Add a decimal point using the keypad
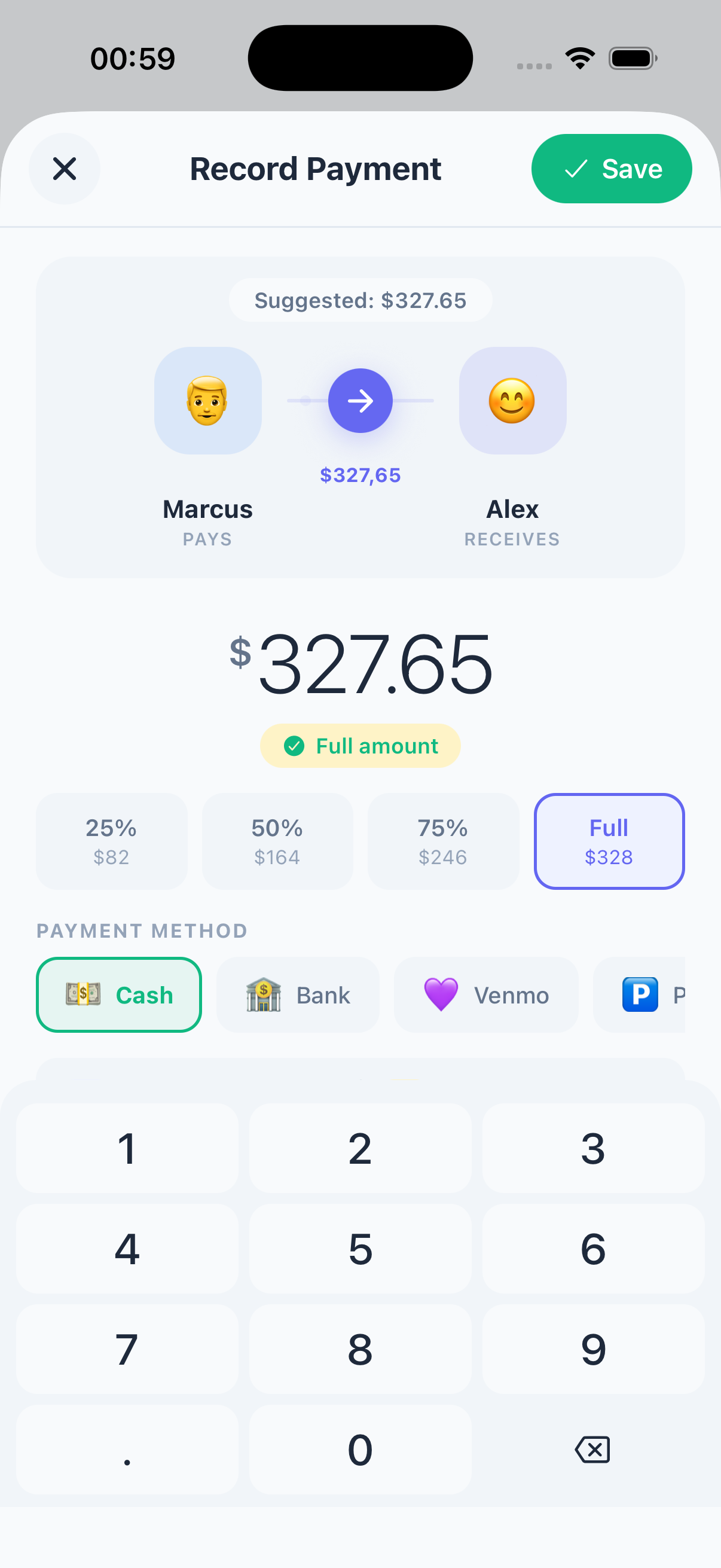The width and height of the screenshot is (721, 1568). pyautogui.click(x=127, y=1450)
